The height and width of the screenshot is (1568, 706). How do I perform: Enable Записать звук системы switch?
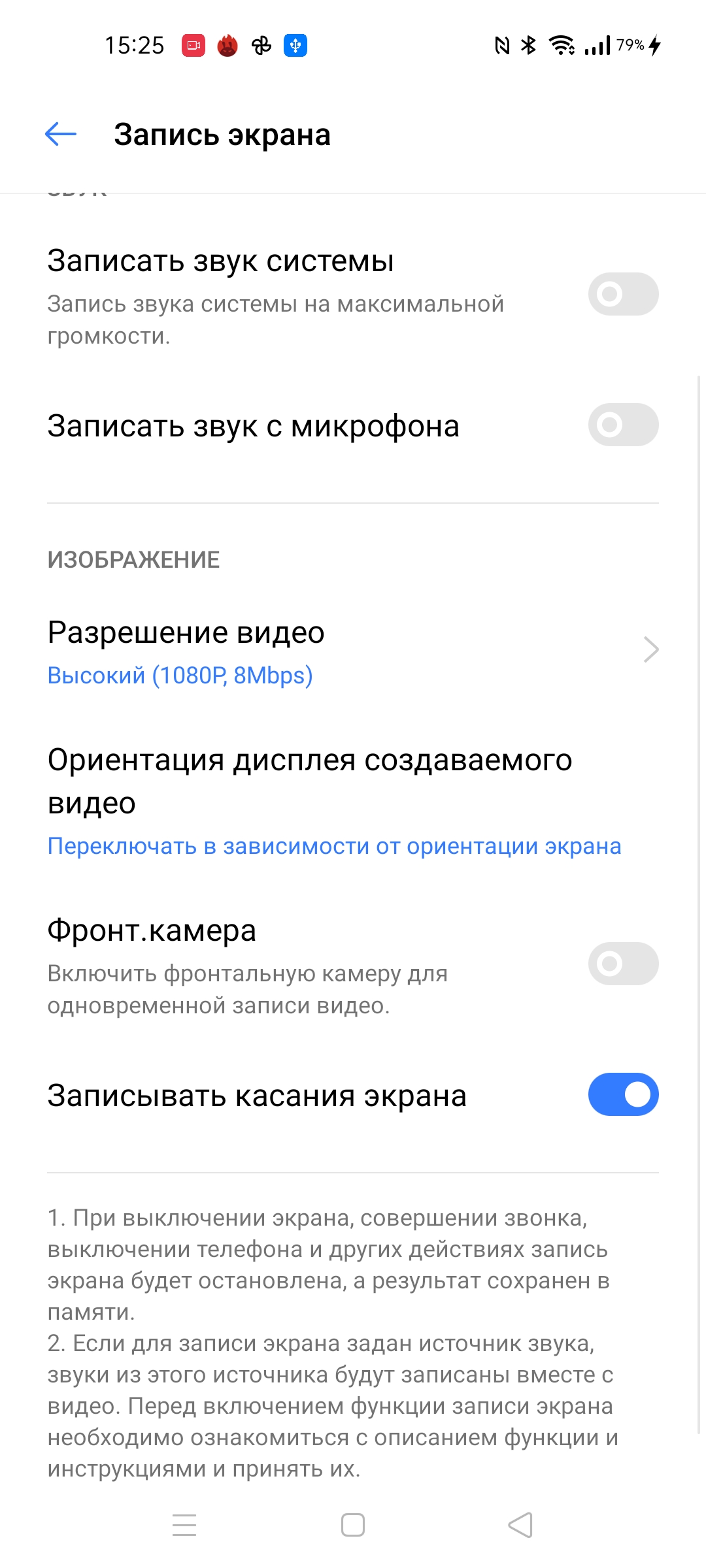pyautogui.click(x=623, y=294)
